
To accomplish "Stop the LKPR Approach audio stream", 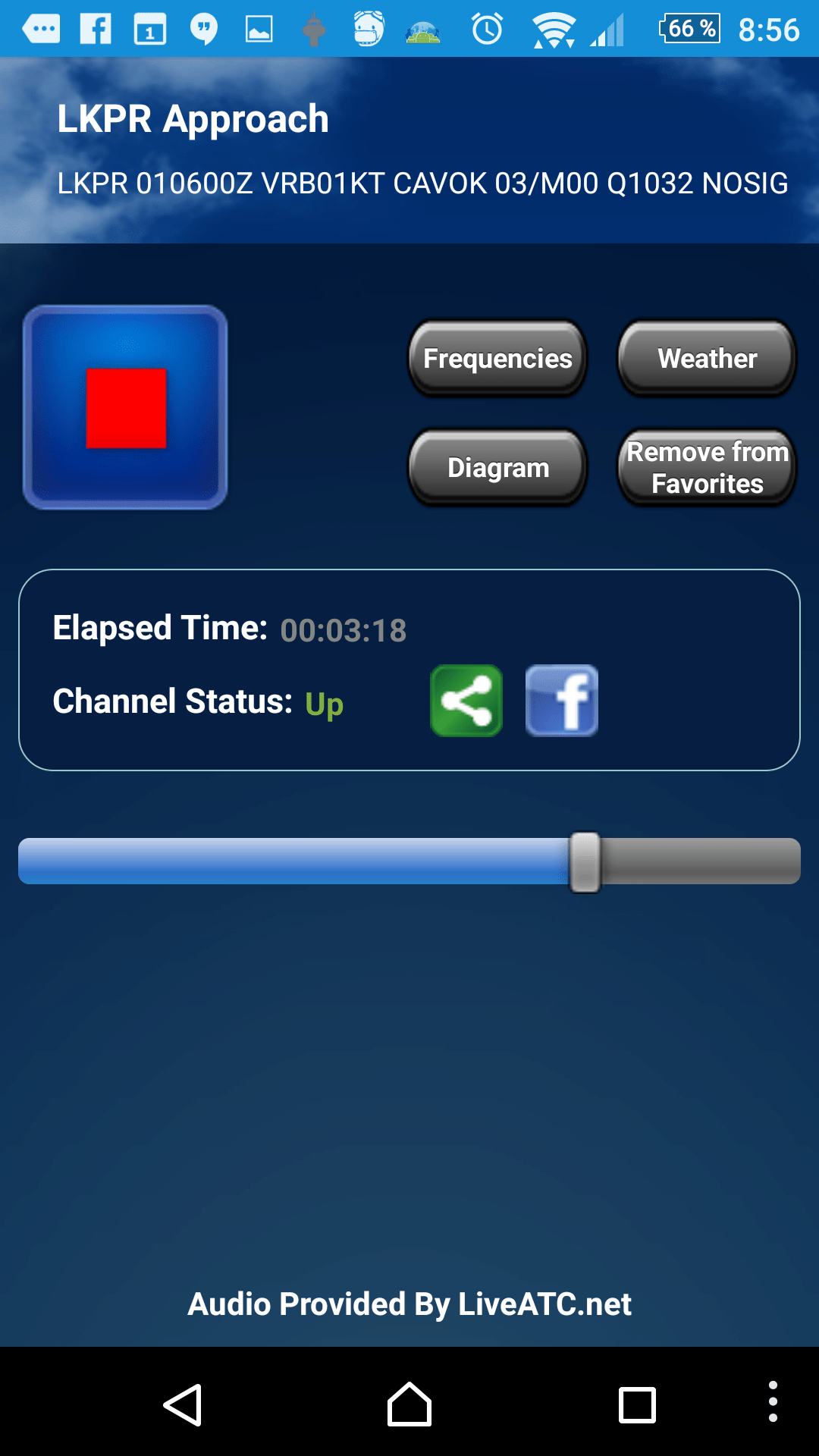I will pyautogui.click(x=125, y=407).
